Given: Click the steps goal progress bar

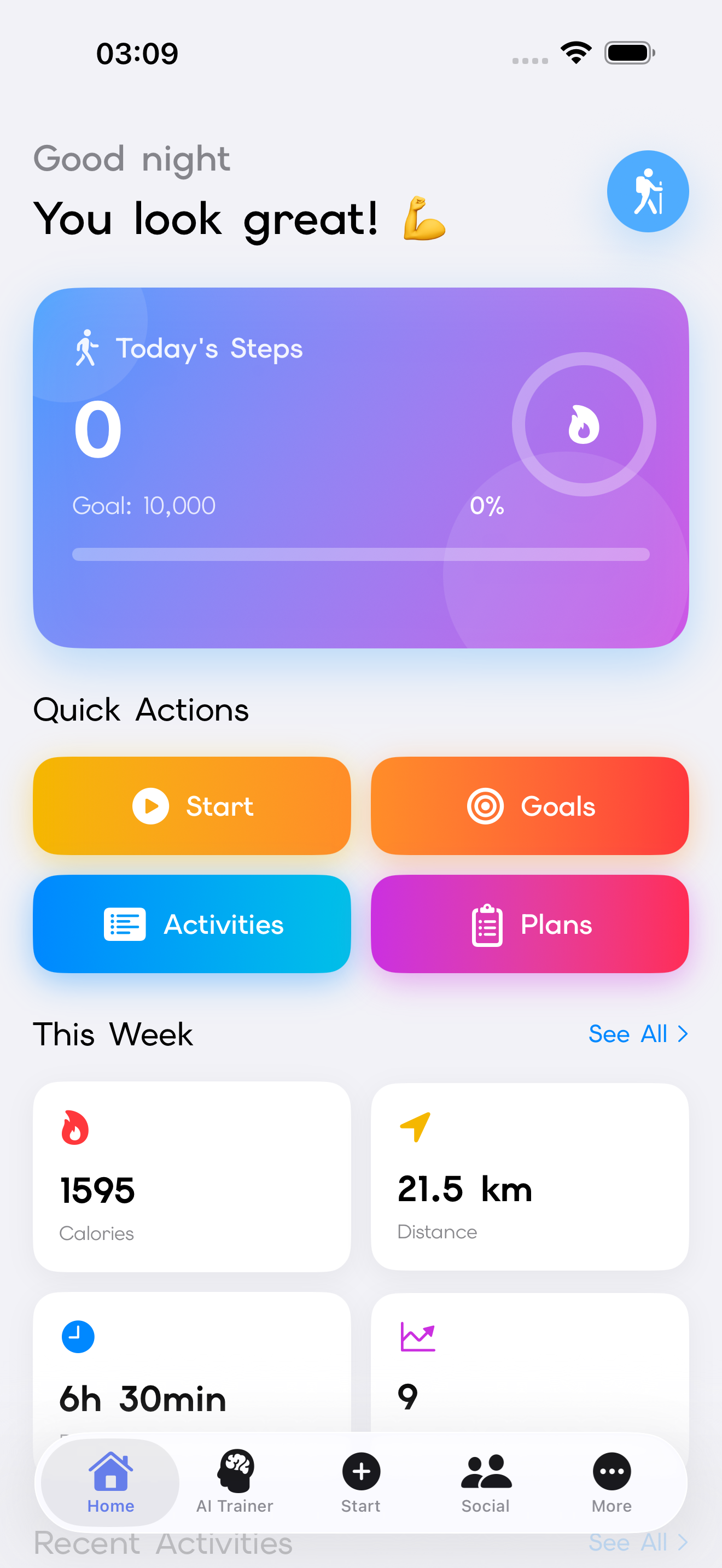Looking at the screenshot, I should [x=361, y=554].
